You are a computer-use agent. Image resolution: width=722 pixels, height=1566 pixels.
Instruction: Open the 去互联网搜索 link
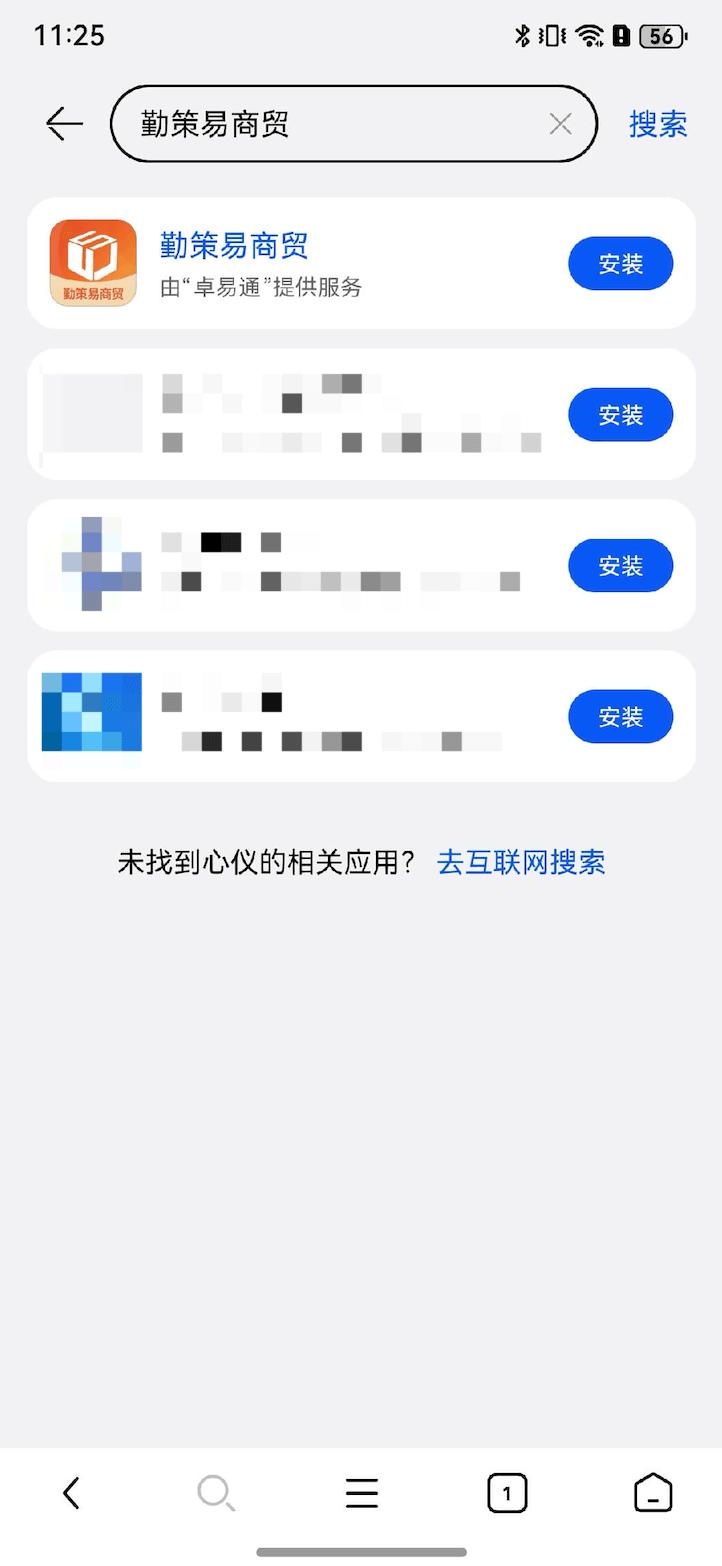point(520,862)
